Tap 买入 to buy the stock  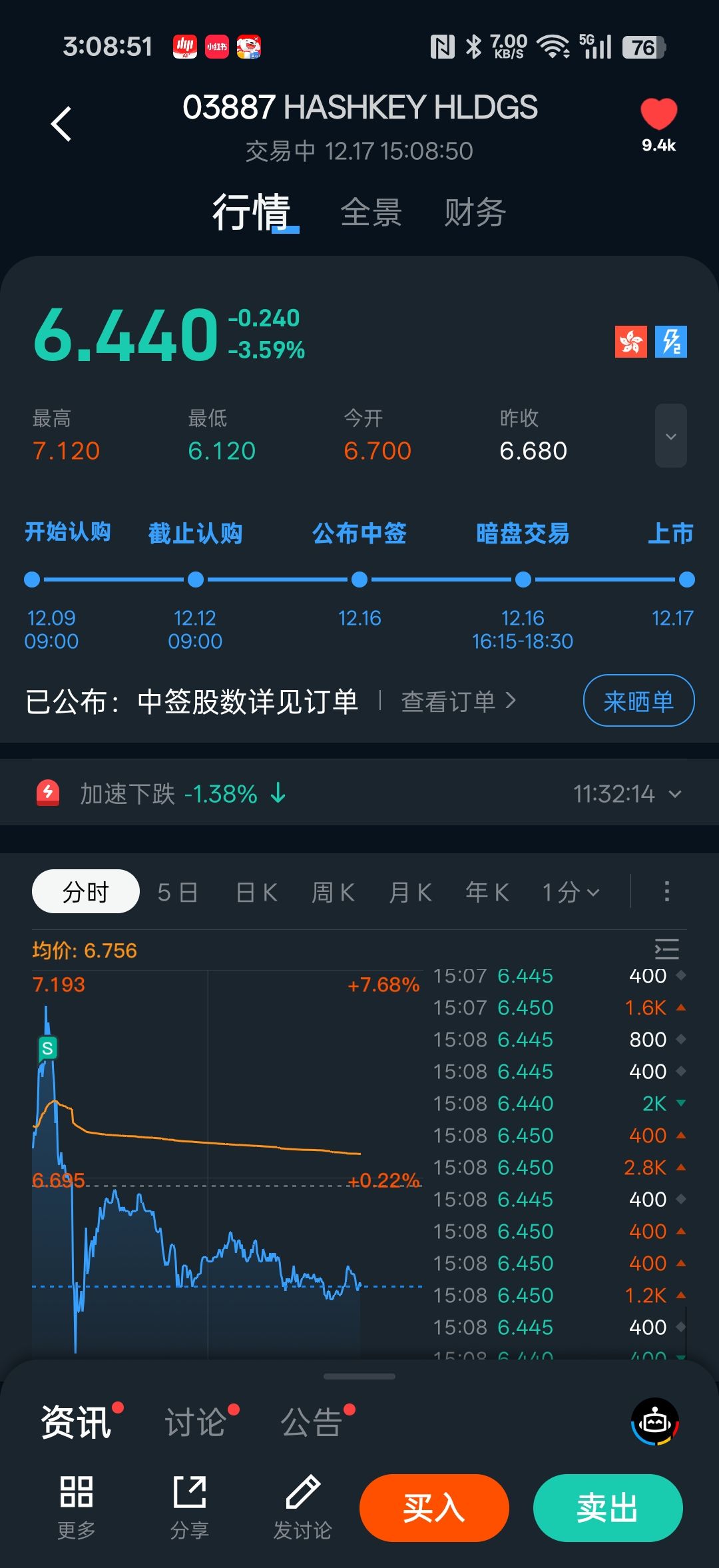[434, 1508]
